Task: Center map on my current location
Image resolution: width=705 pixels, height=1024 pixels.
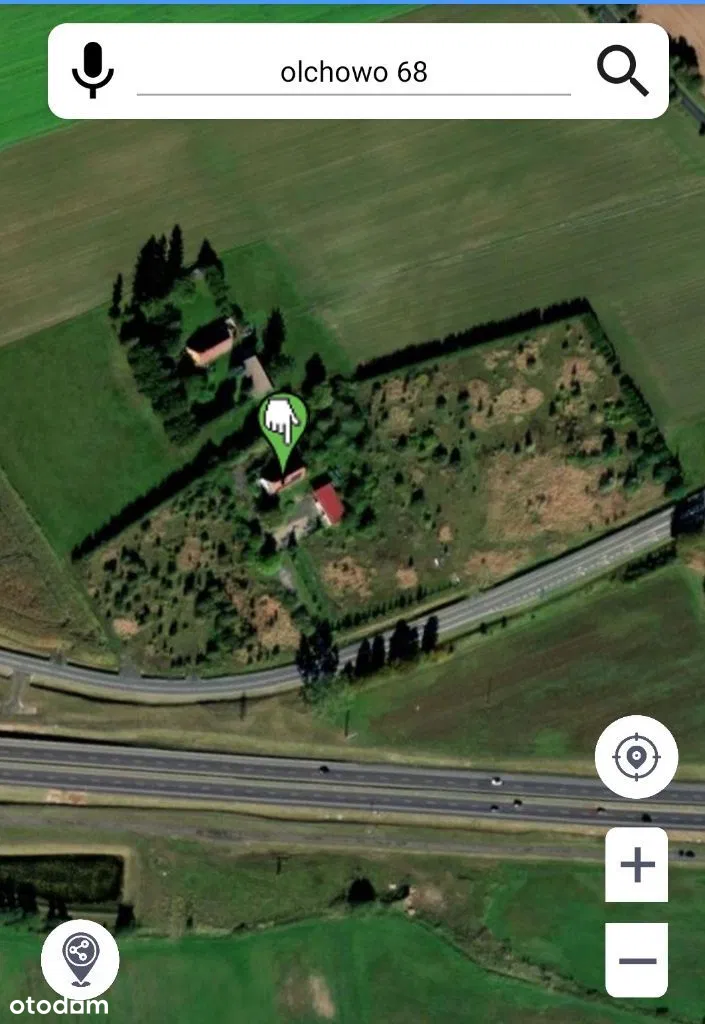Action: (x=636, y=756)
